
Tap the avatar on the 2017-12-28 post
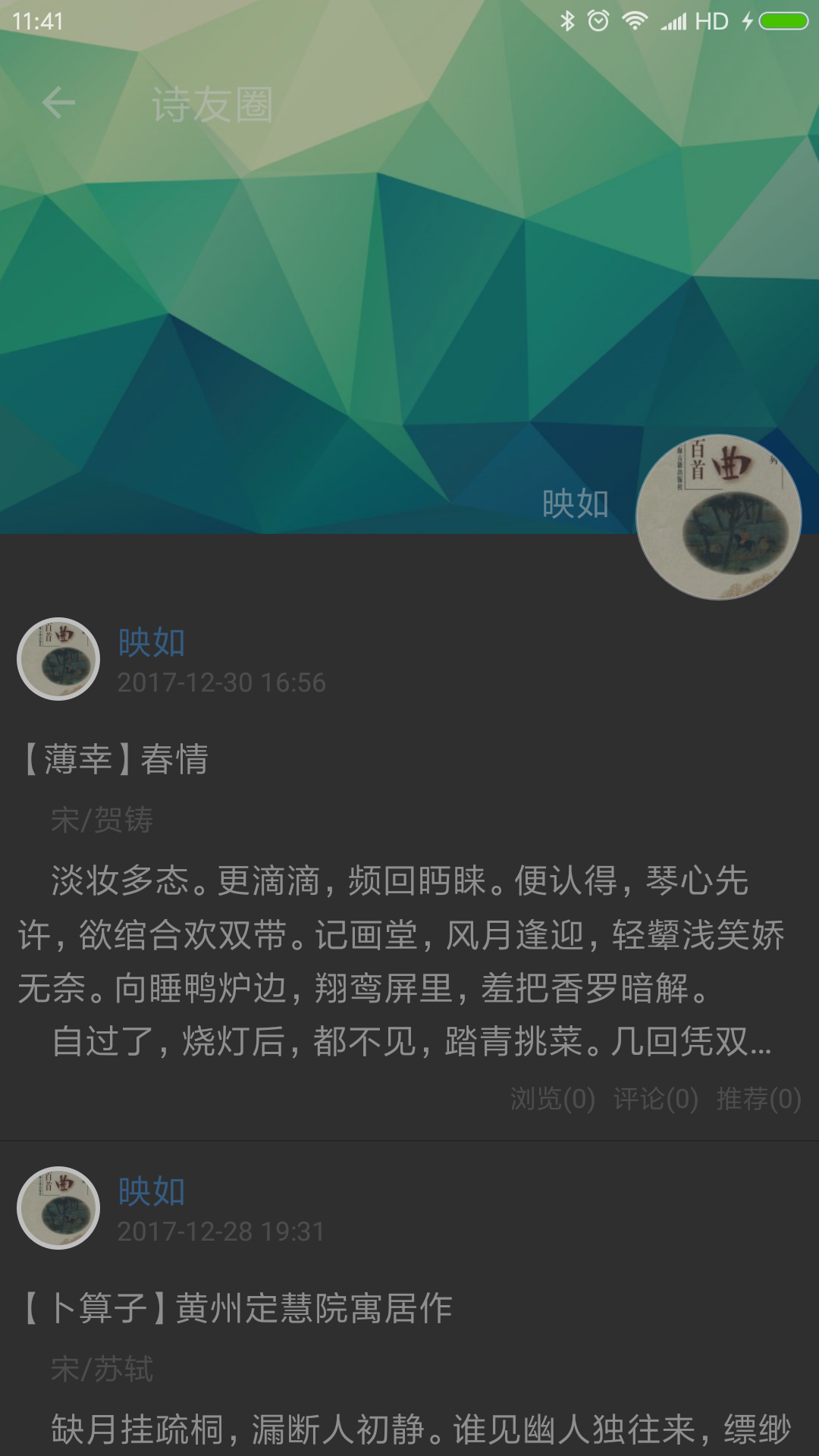(58, 1208)
